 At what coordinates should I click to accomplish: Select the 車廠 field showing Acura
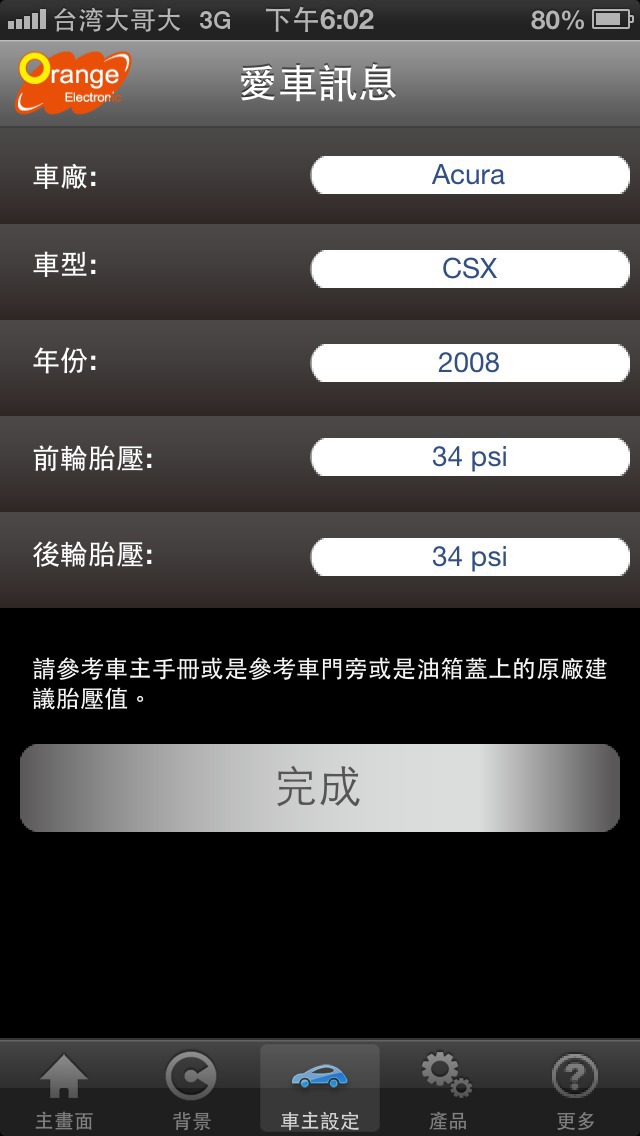[x=470, y=175]
